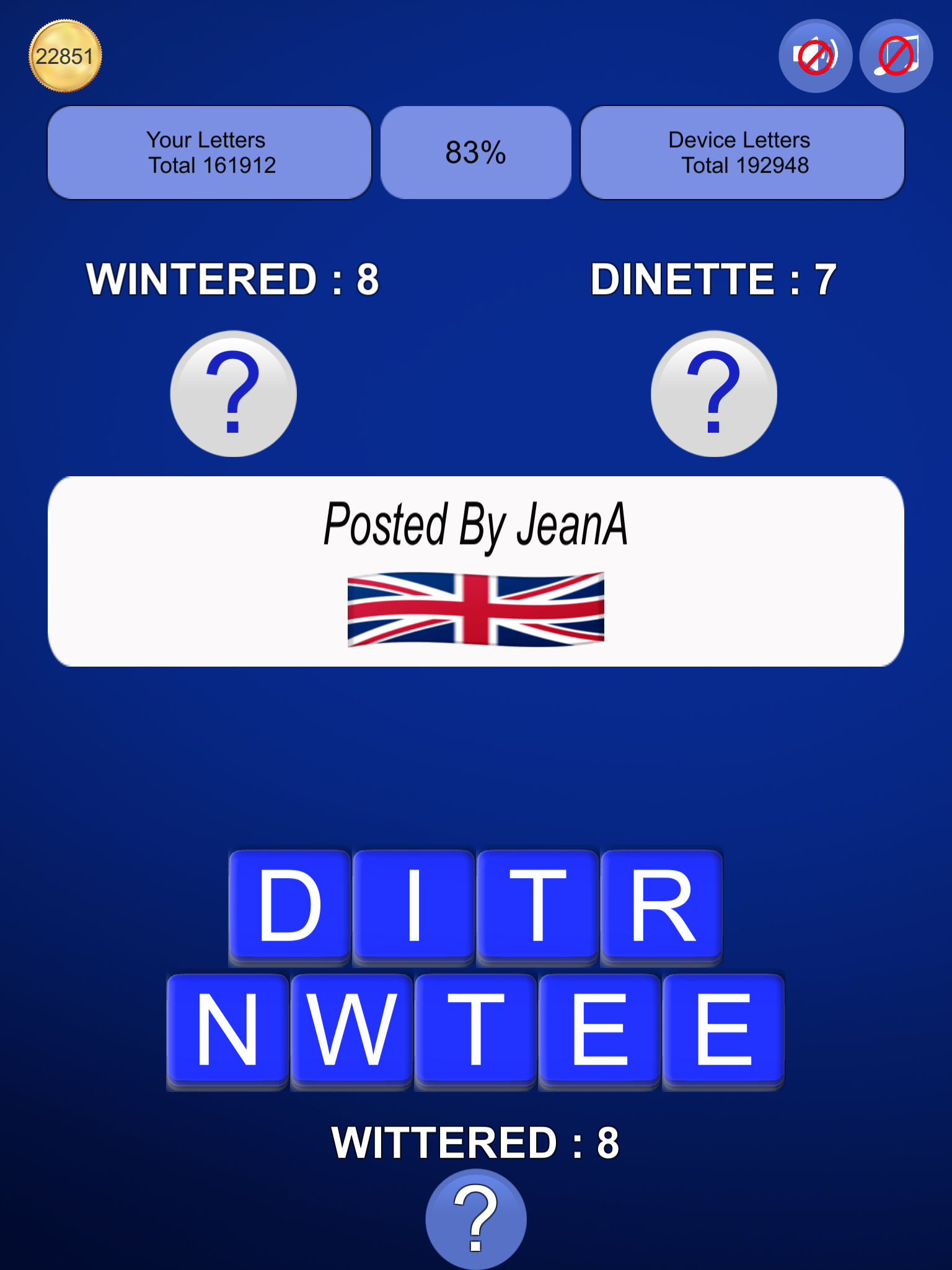Select the letter tile R

[x=661, y=905]
